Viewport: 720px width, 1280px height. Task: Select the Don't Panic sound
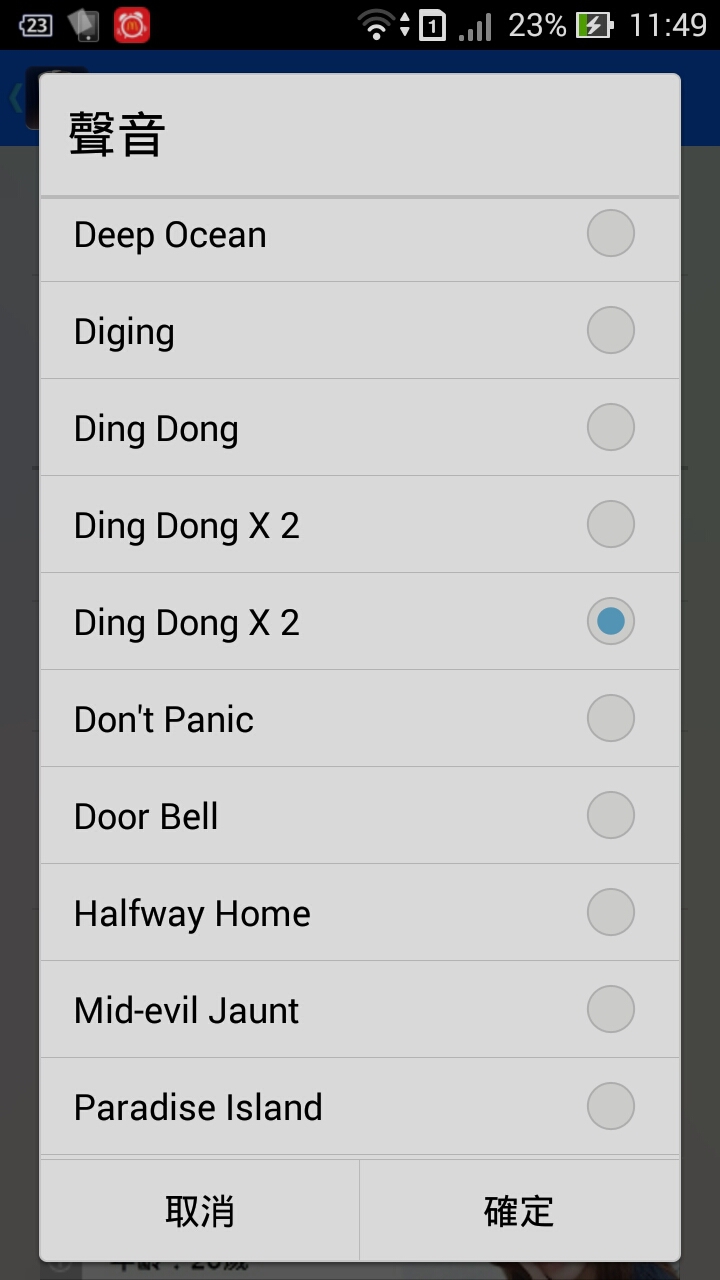pos(359,719)
